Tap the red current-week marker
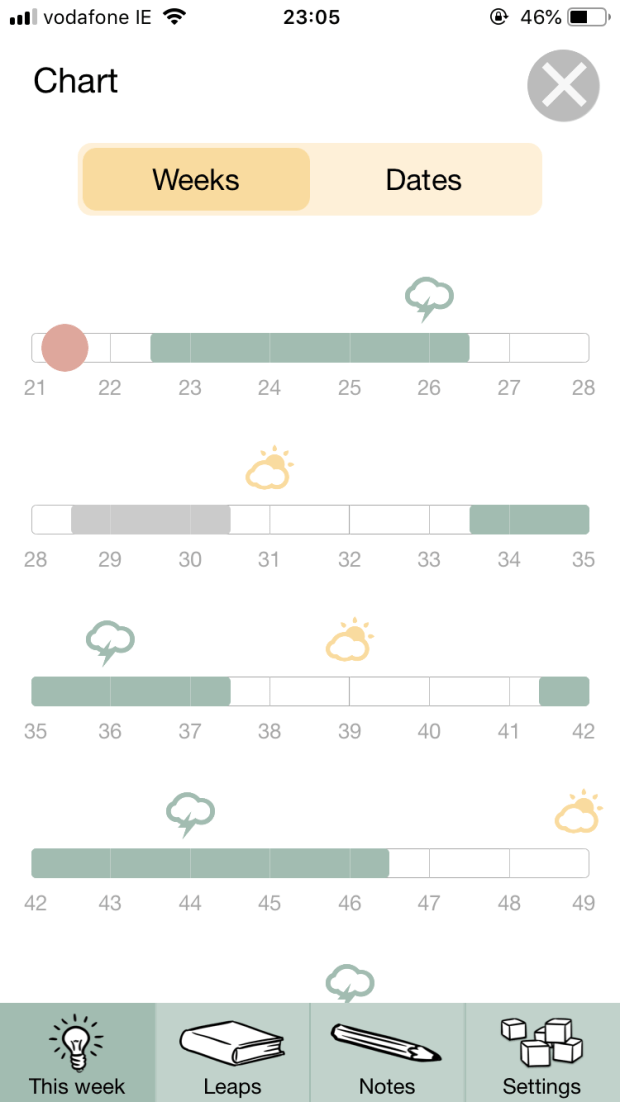This screenshot has width=620, height=1102. tap(65, 348)
